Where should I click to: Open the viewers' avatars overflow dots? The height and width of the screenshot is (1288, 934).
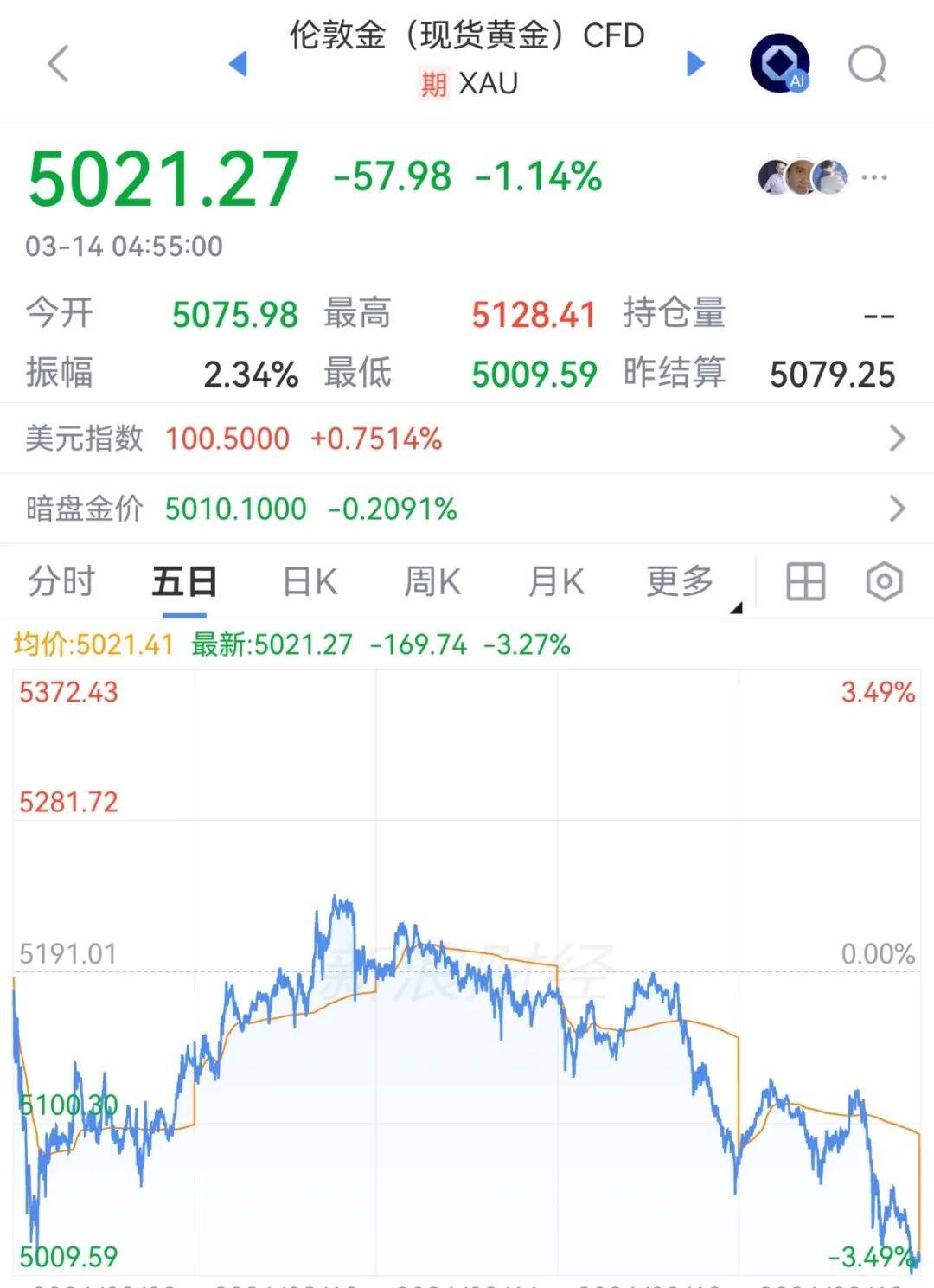[x=874, y=177]
